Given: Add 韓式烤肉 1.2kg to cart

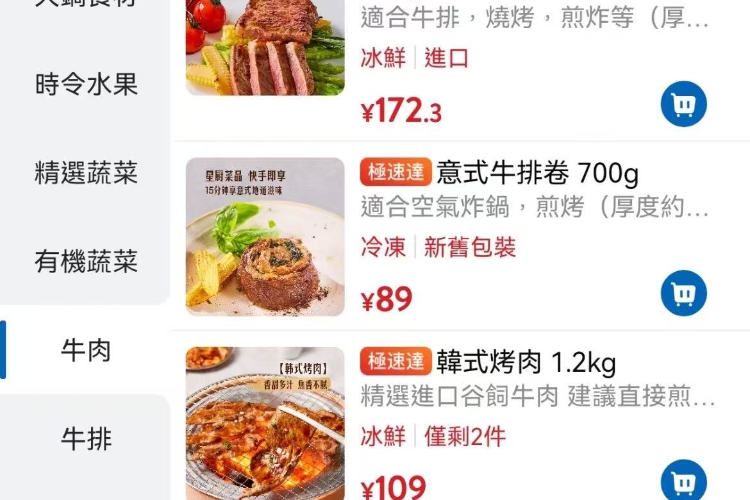Looking at the screenshot, I should (x=683, y=481).
